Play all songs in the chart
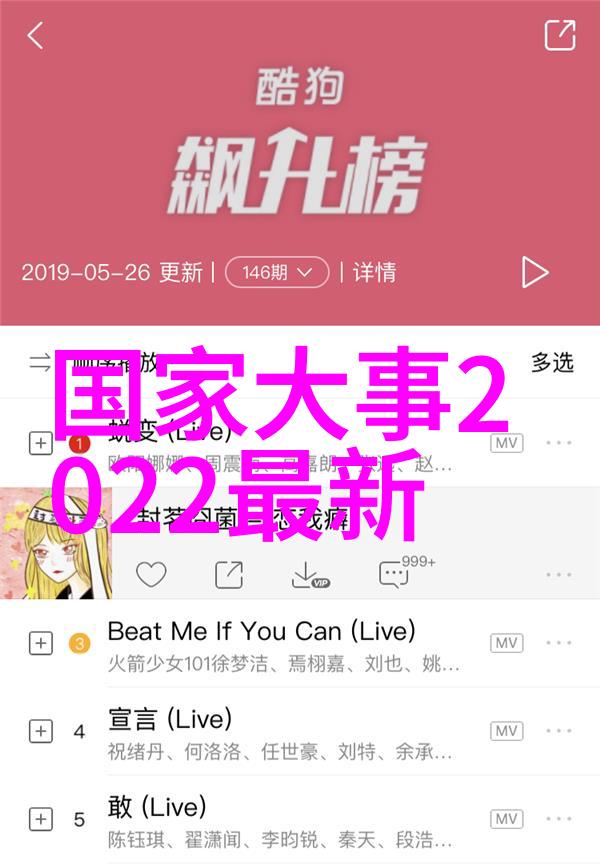 tap(535, 272)
